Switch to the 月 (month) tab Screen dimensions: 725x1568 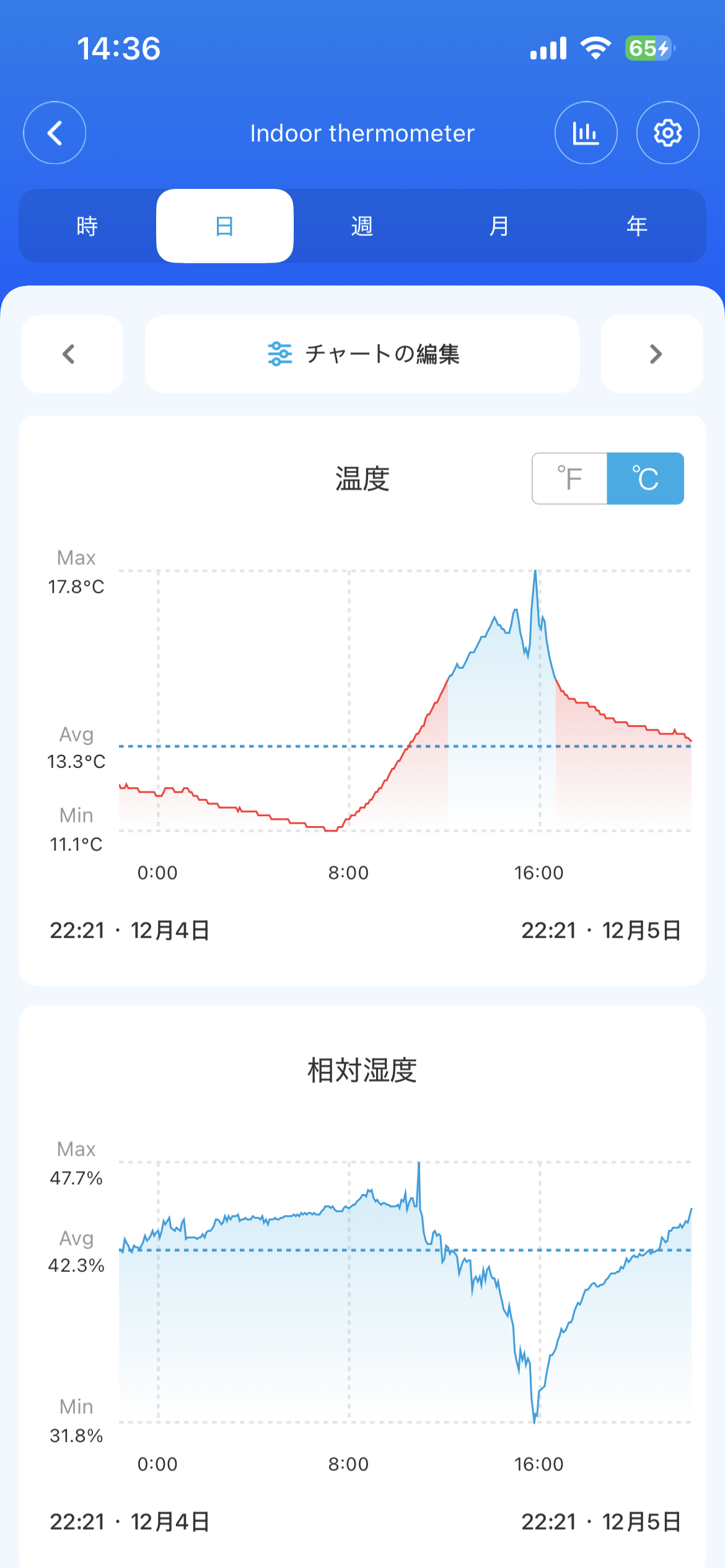point(499,226)
